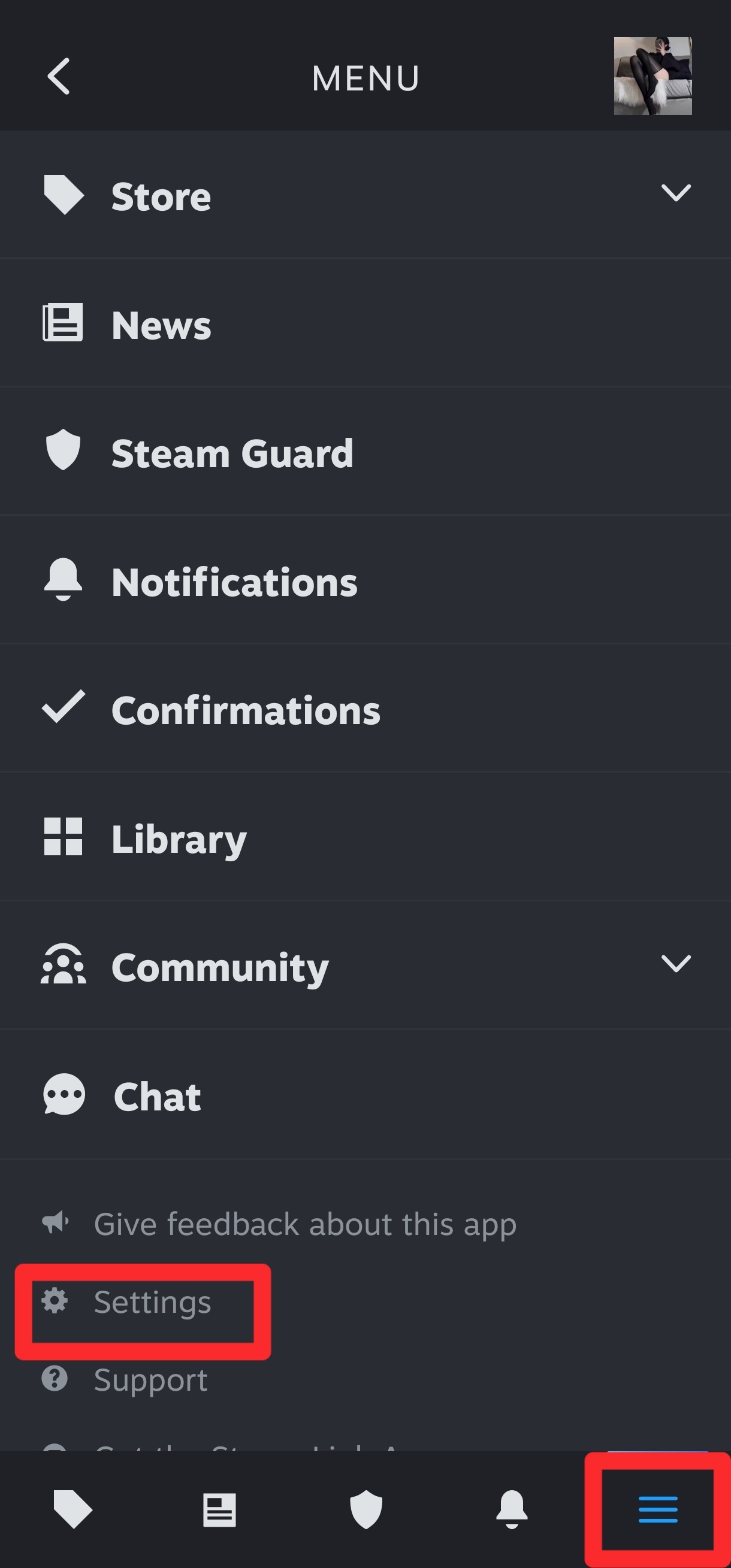The width and height of the screenshot is (731, 1568).
Task: Expand the Store section chevron
Action: point(675,193)
